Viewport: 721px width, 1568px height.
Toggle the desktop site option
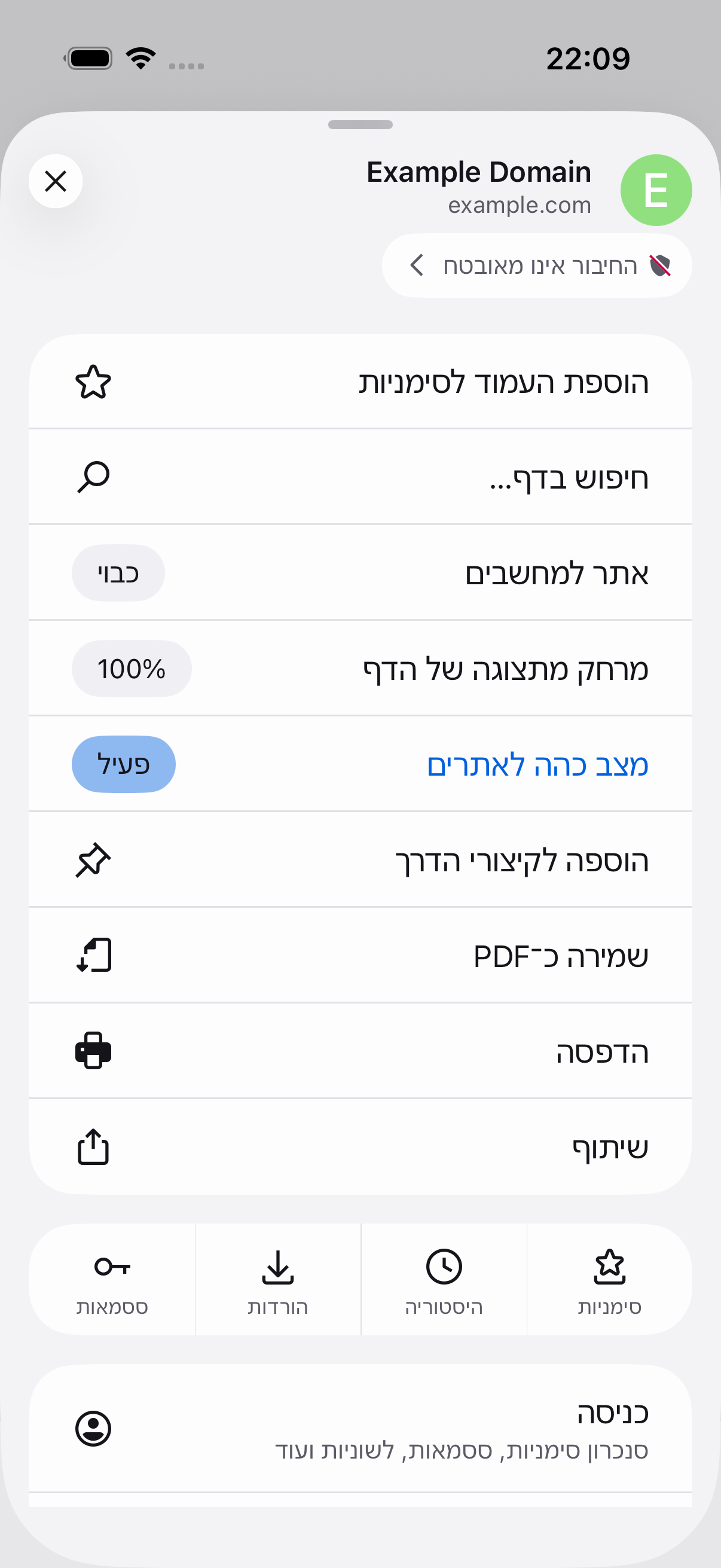pyautogui.click(x=360, y=573)
